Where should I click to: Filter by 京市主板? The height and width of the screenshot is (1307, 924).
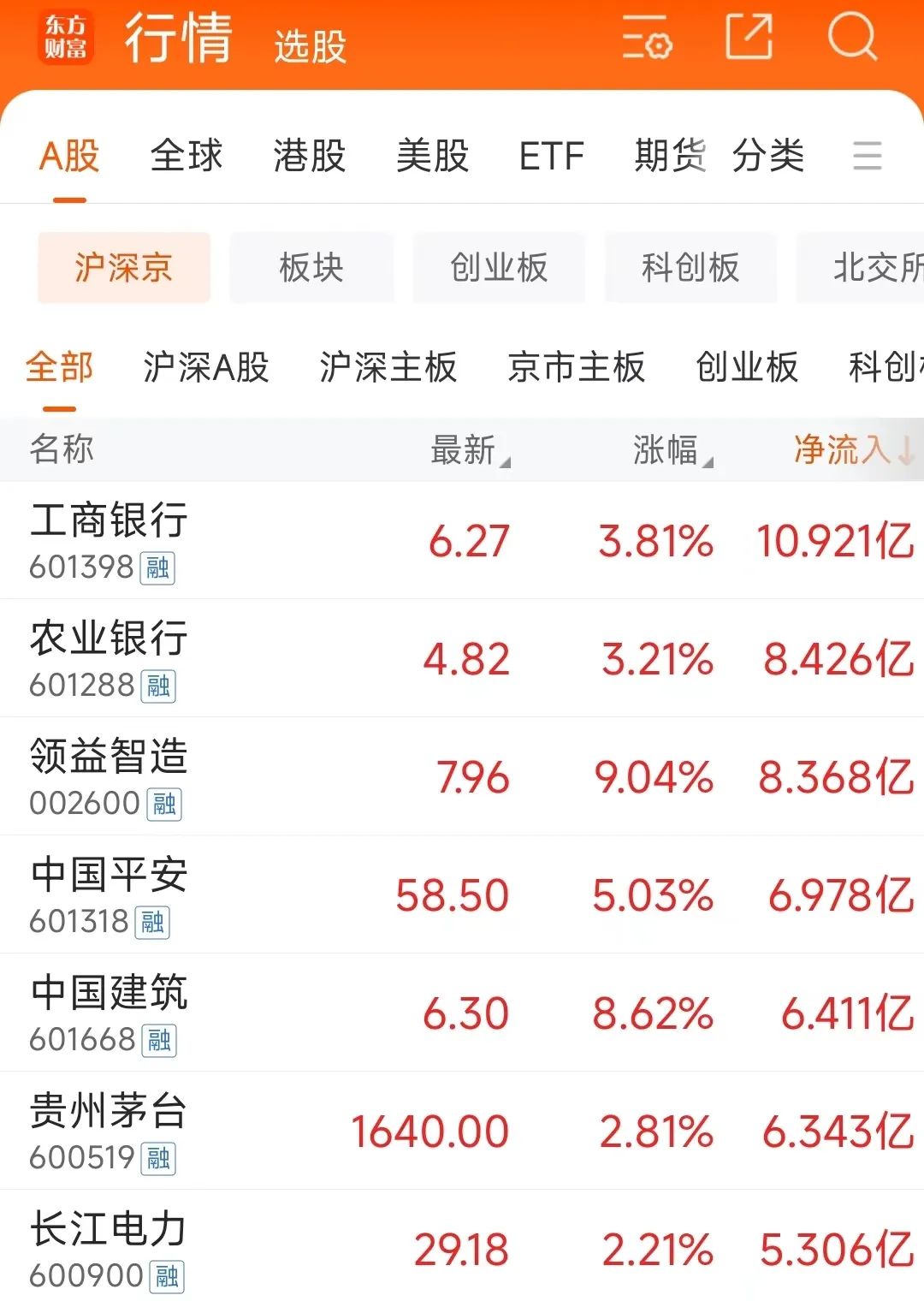576,367
